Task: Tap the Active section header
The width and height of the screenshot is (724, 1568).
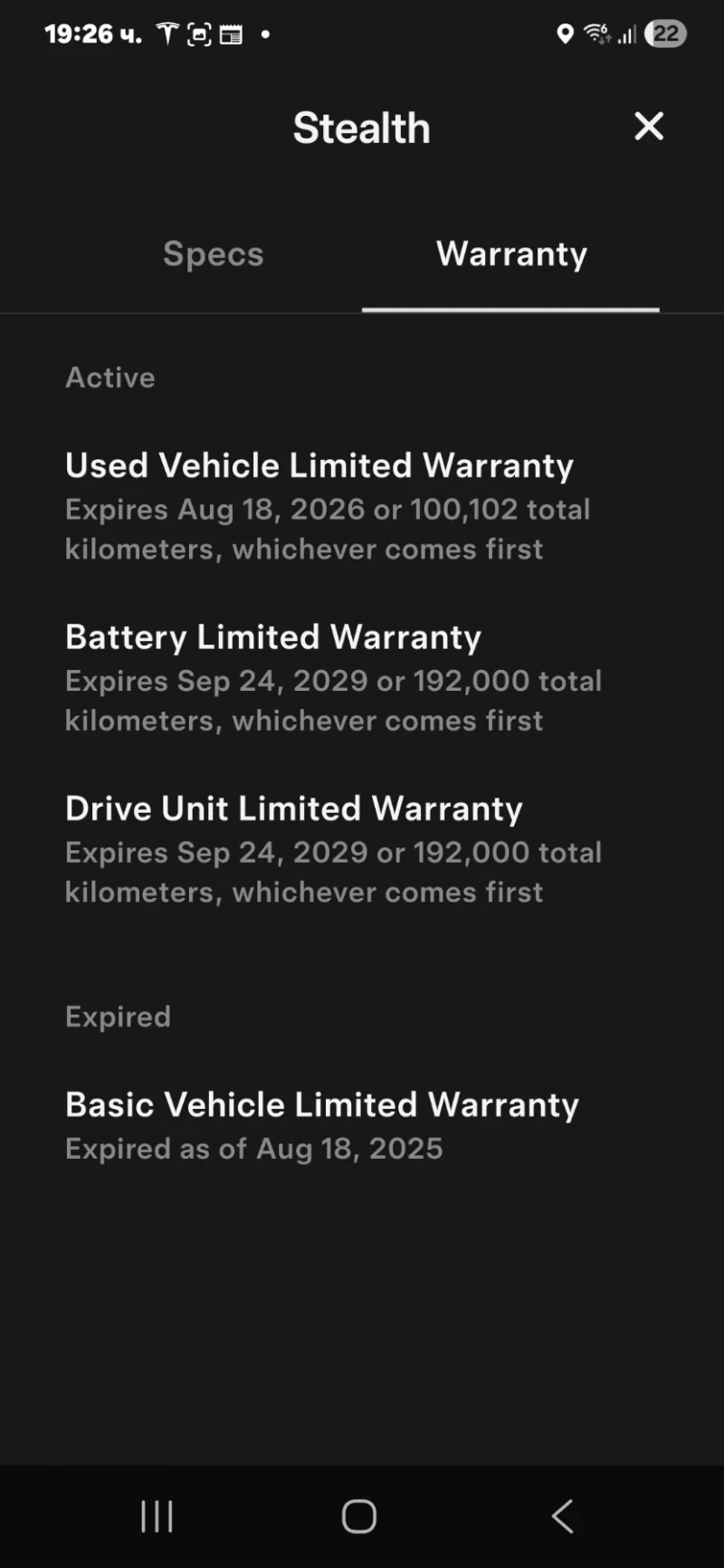Action: (110, 378)
